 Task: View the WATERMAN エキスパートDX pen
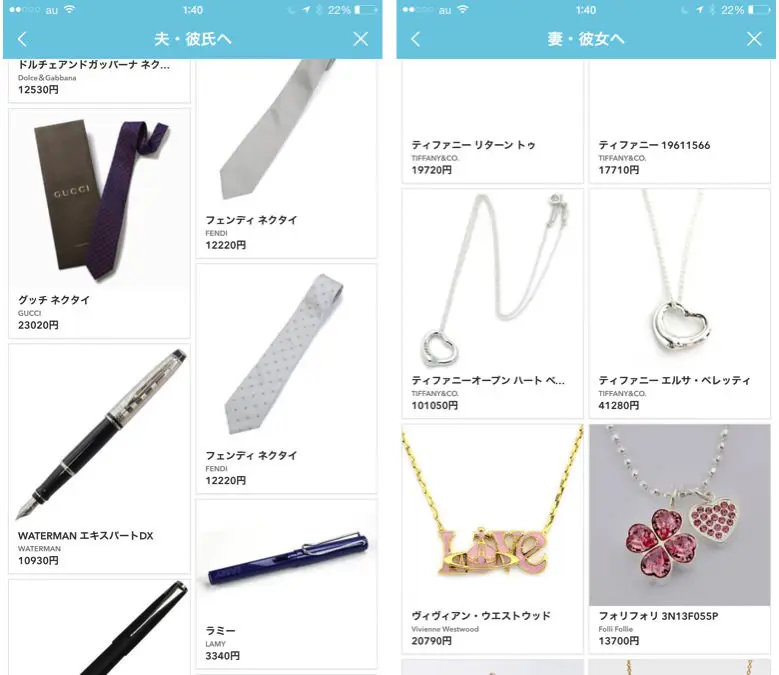(99, 458)
